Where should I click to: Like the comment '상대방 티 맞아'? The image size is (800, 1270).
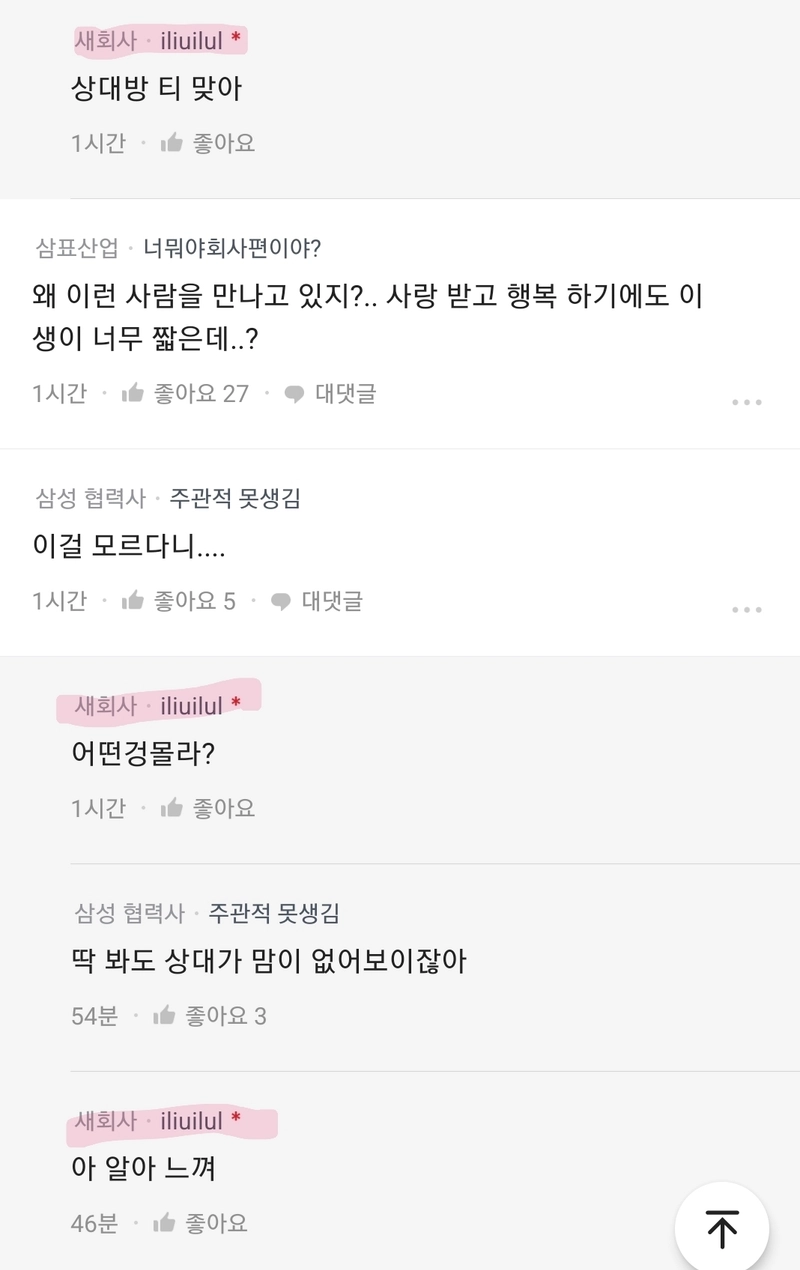(x=208, y=143)
